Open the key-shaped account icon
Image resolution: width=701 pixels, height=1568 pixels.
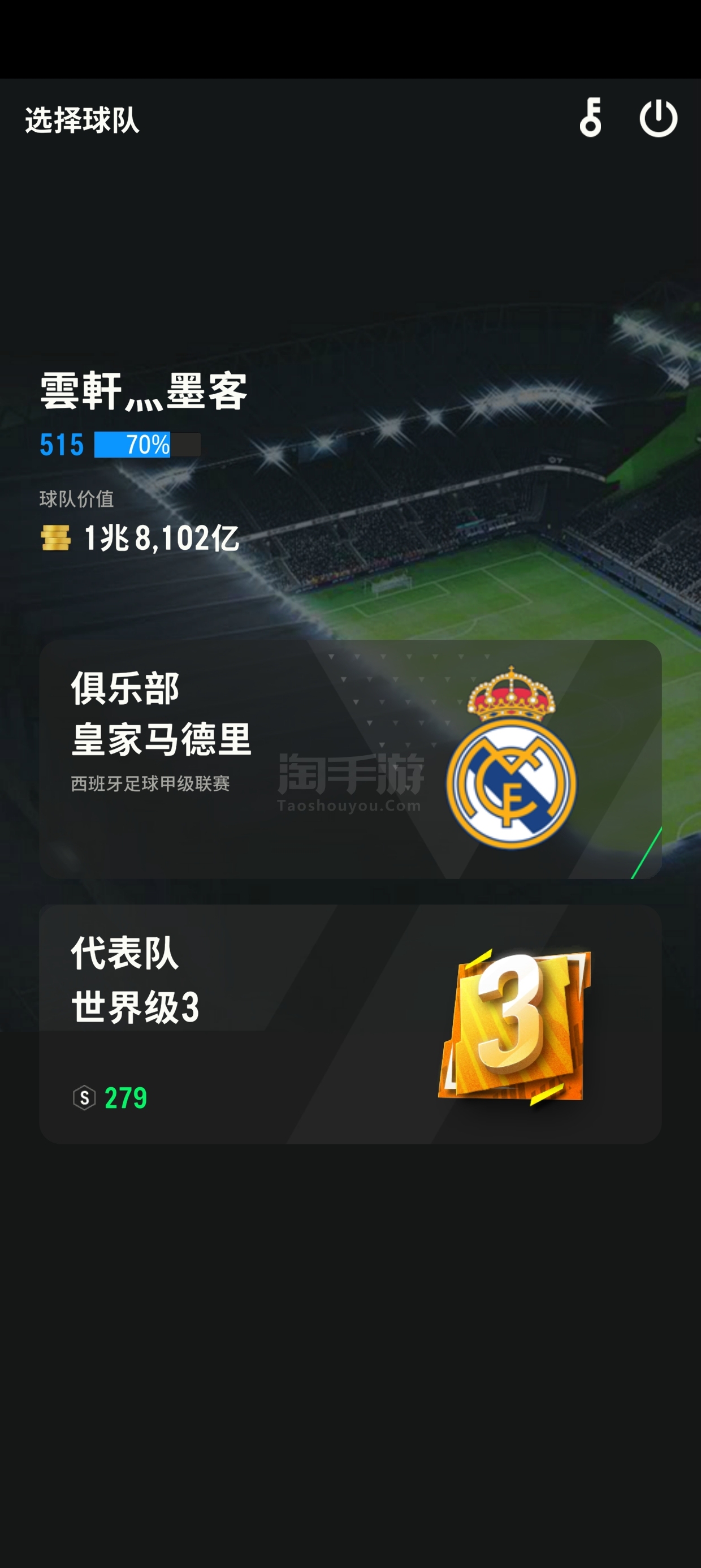click(x=590, y=118)
